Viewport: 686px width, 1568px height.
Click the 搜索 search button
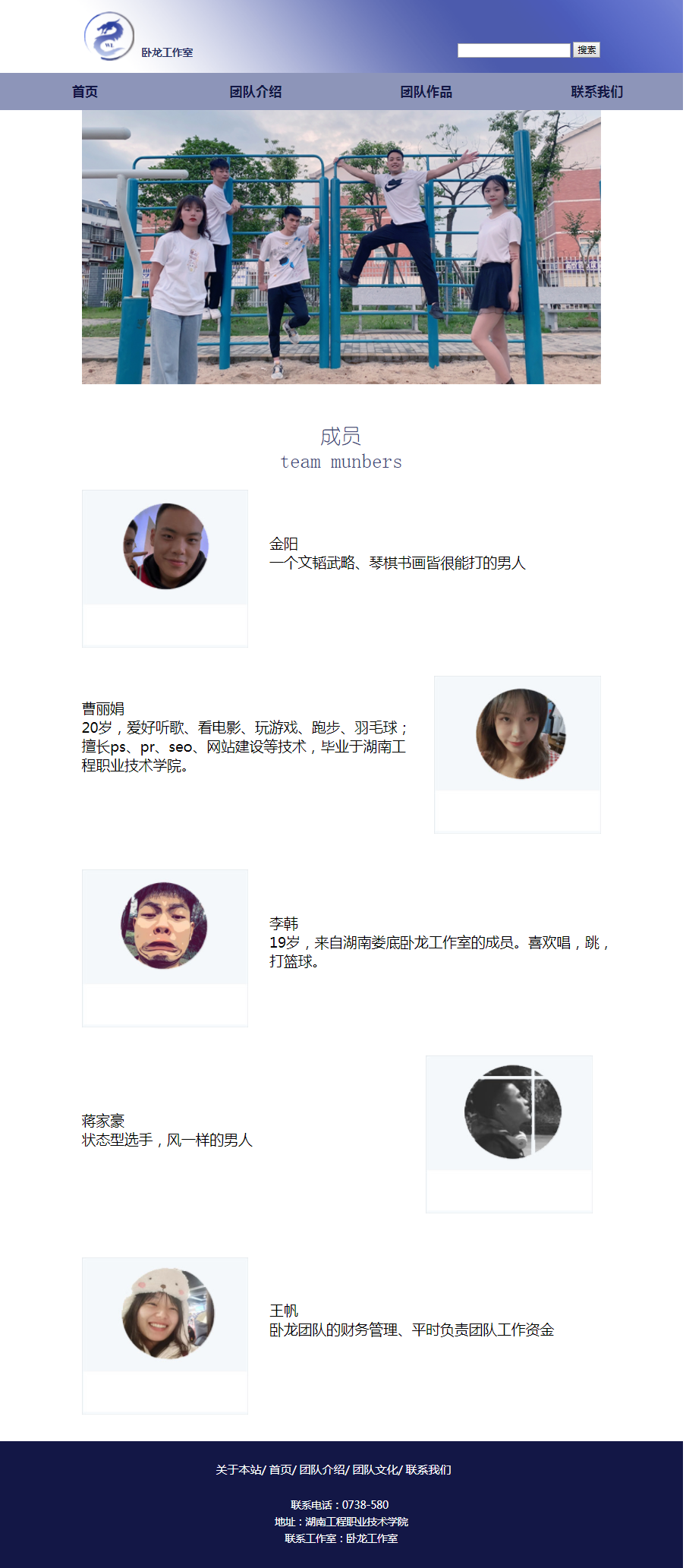coord(586,50)
